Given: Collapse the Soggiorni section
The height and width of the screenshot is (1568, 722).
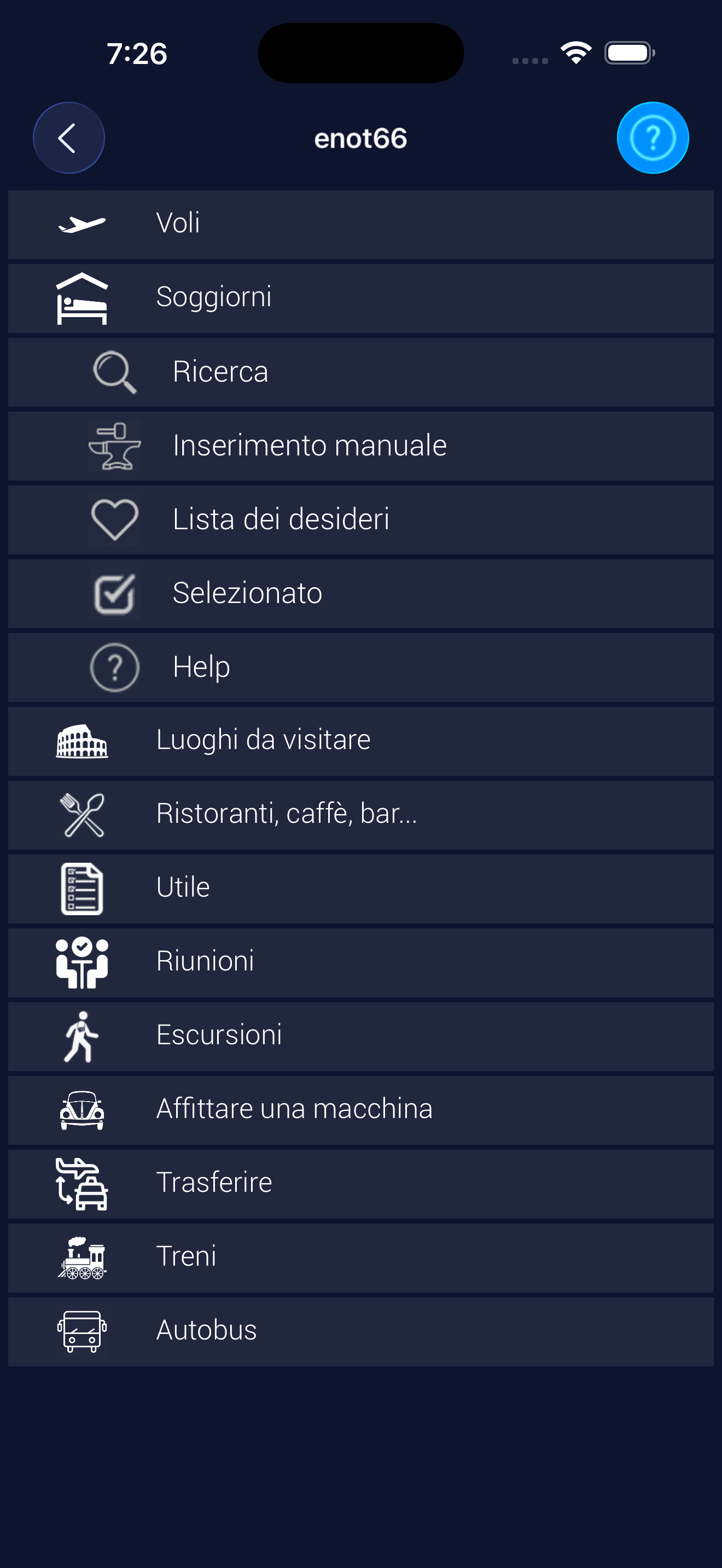Looking at the screenshot, I should [x=360, y=297].
